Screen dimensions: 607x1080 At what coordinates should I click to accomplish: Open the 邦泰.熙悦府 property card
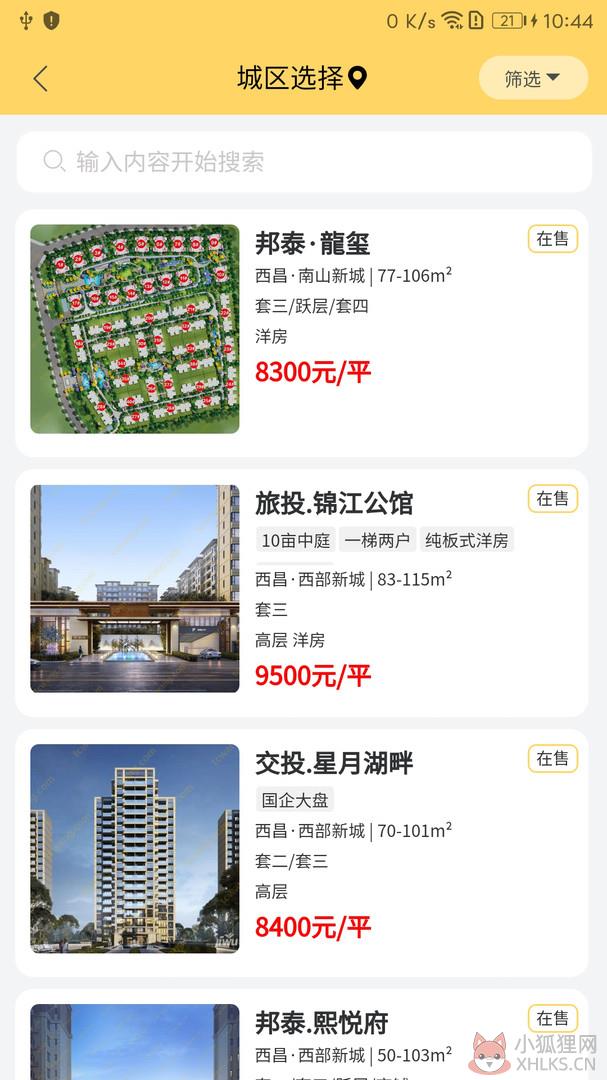pyautogui.click(x=302, y=1035)
